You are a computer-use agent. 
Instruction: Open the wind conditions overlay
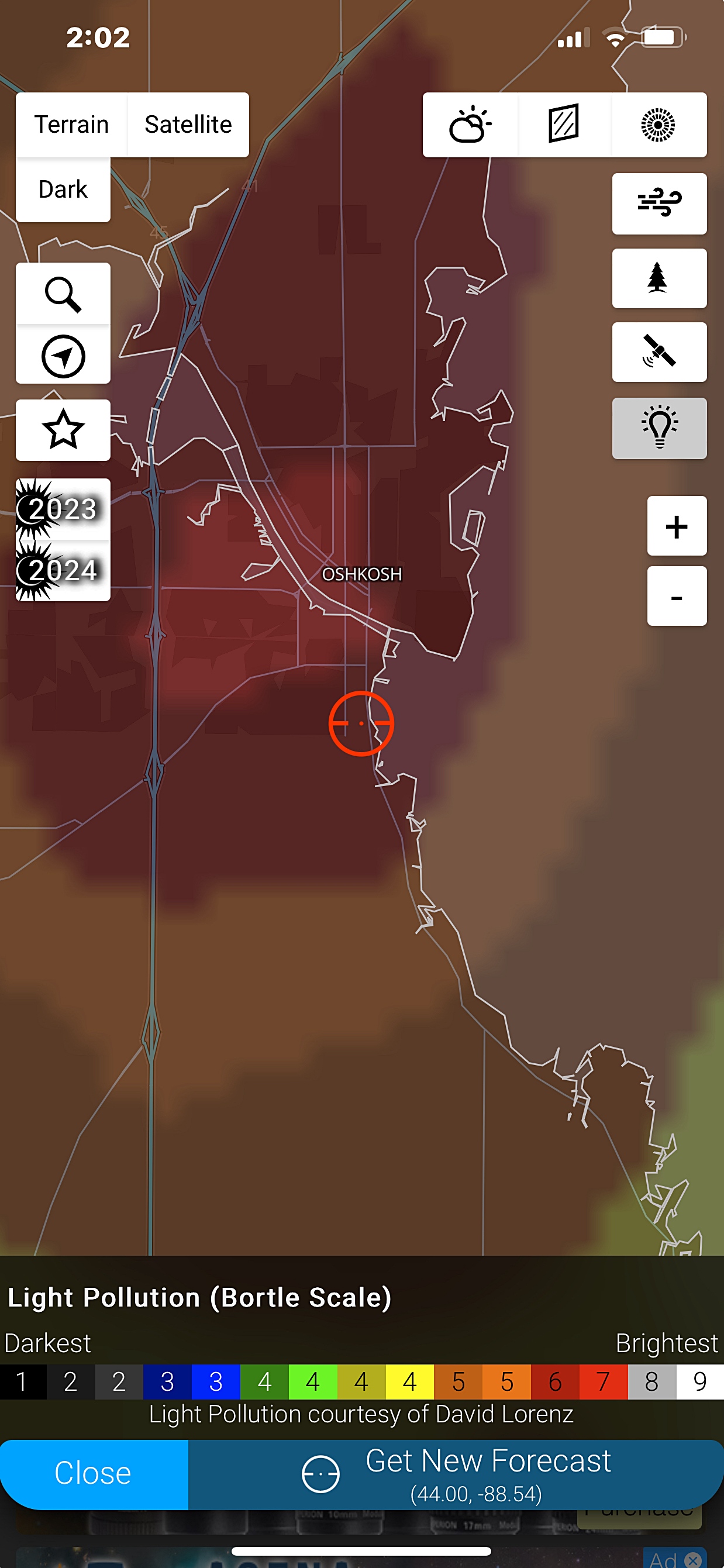tap(660, 204)
